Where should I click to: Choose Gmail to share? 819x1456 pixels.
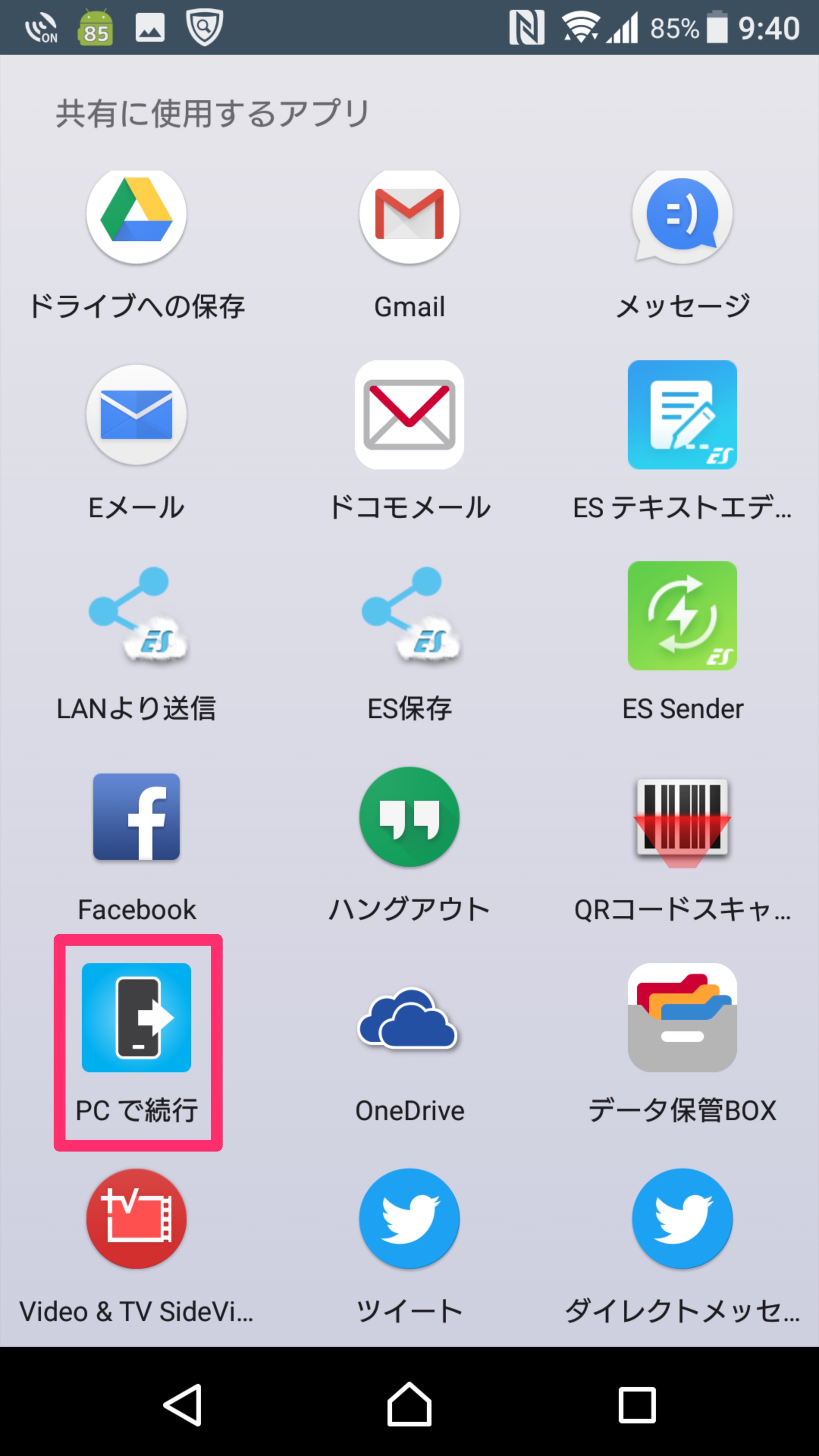409,246
